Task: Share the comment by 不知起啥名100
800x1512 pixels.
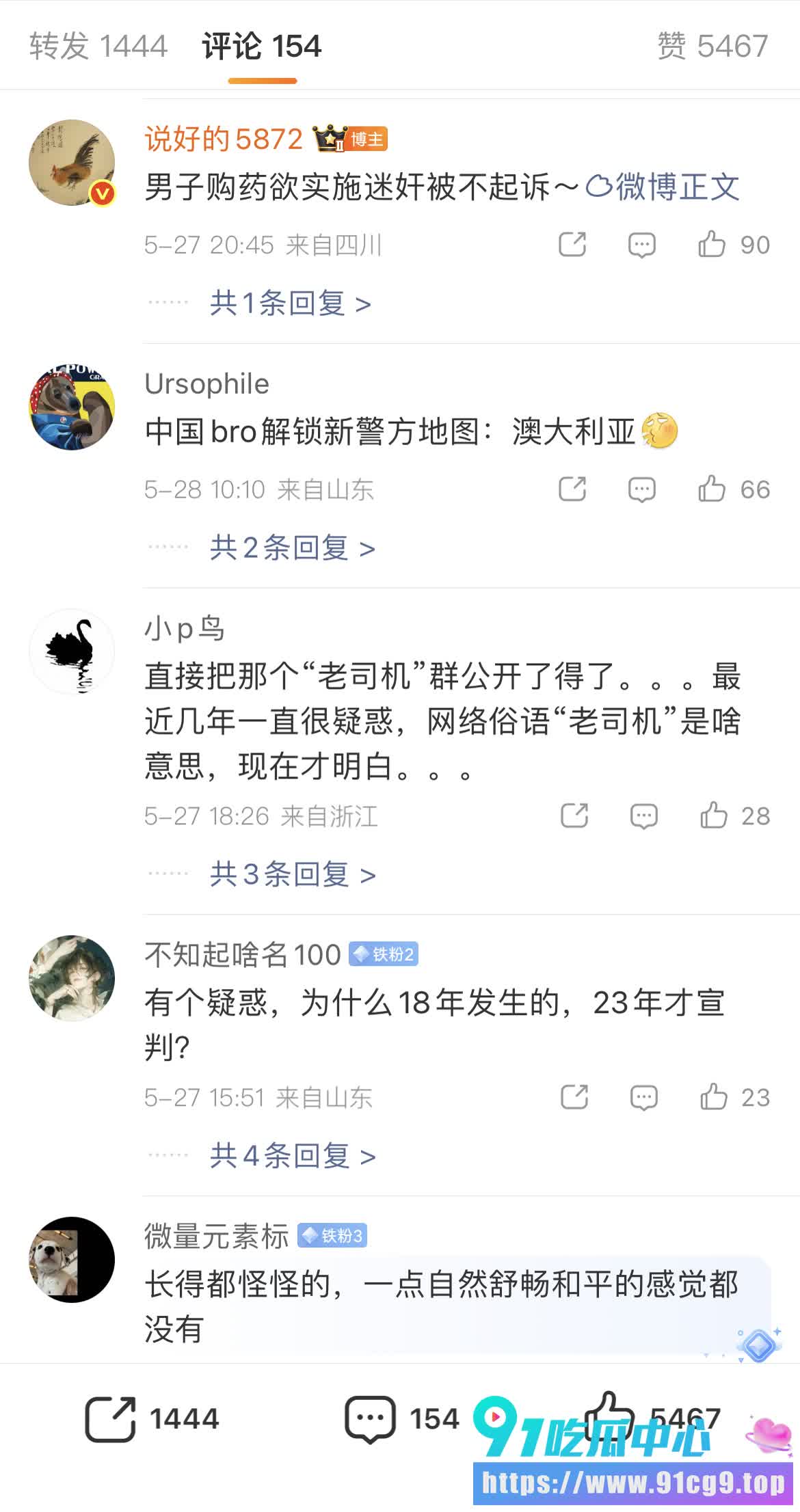Action: point(574,1098)
